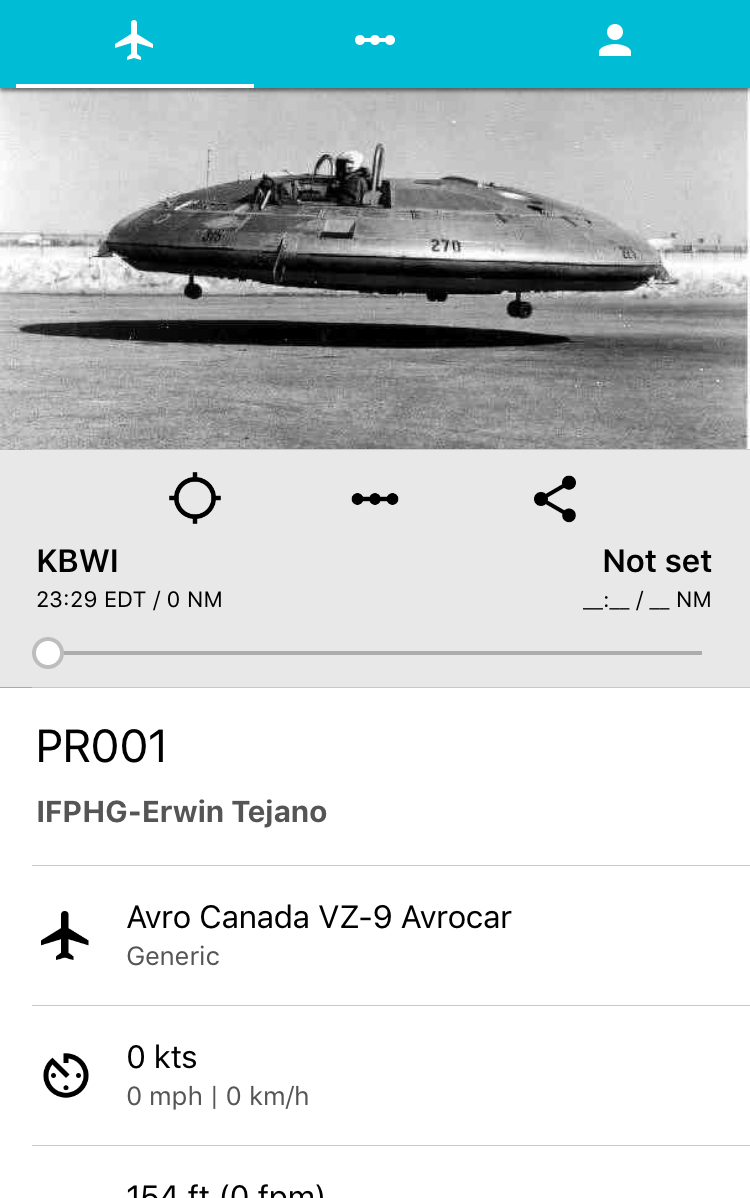Viewport: 750px width, 1198px height.
Task: Share this flight
Action: point(555,498)
